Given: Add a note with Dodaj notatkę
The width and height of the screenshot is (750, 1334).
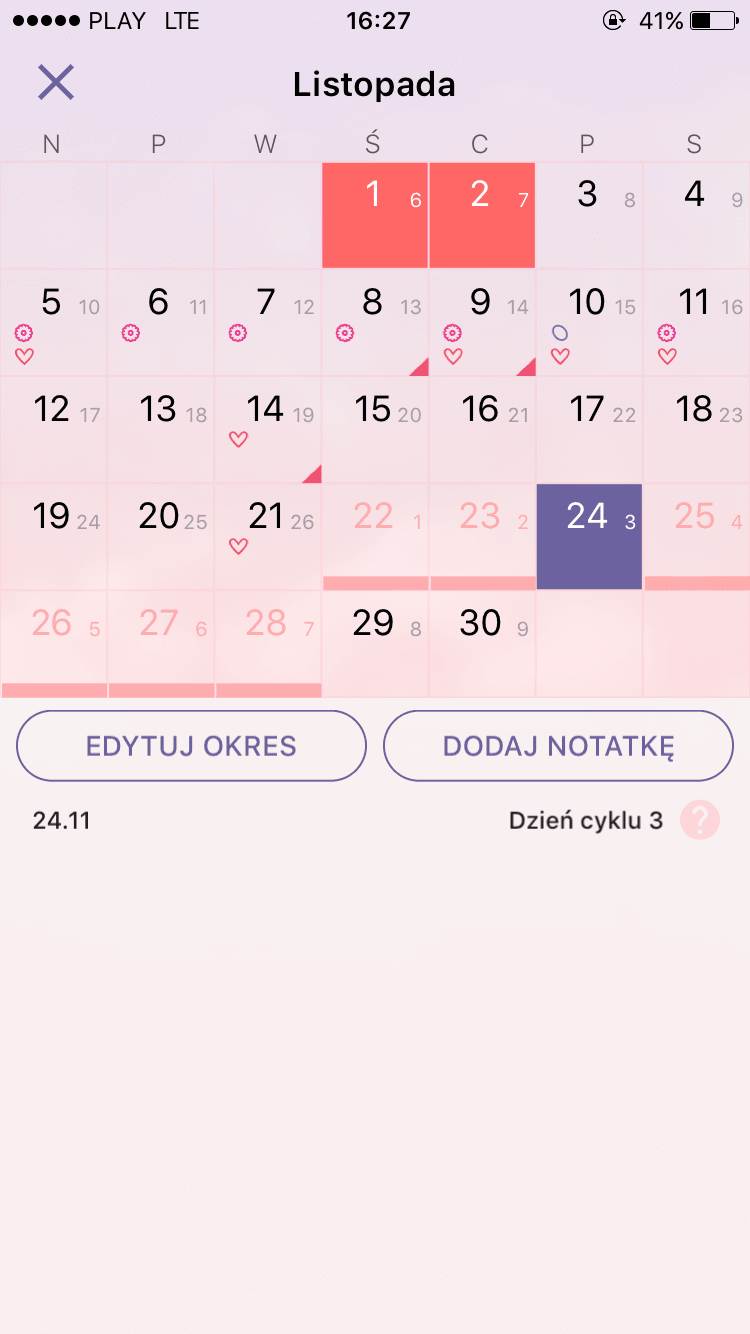Looking at the screenshot, I should click(x=558, y=746).
